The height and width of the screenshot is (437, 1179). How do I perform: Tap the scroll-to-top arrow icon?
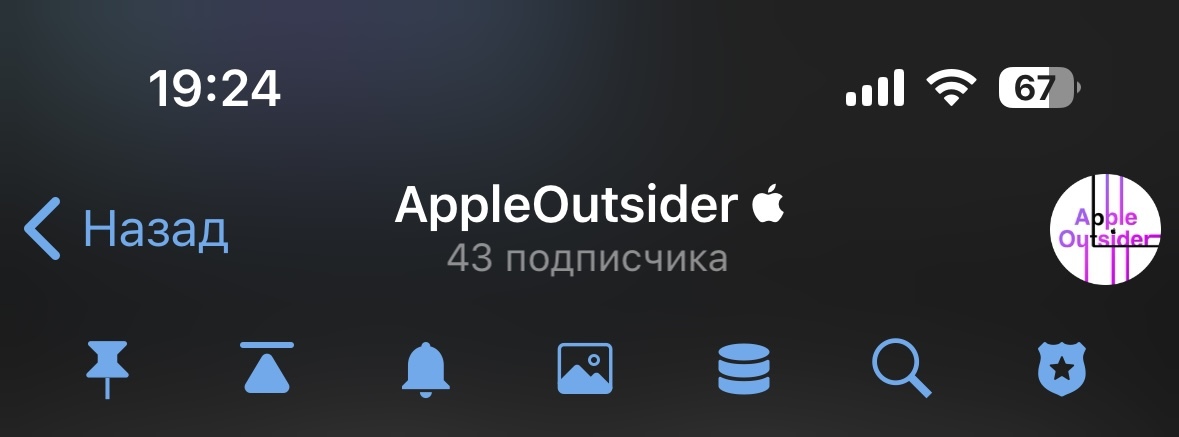coord(267,368)
